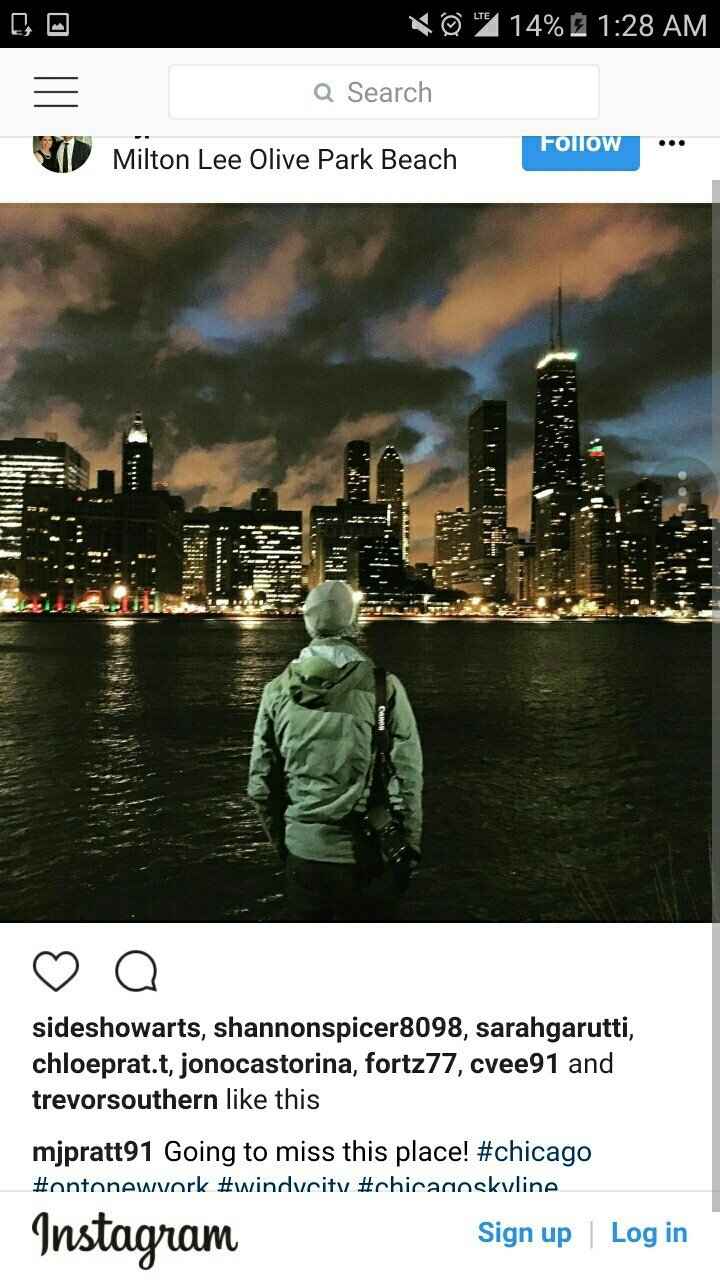Open the #chicago hashtag
This screenshot has height=1280, width=720.
(x=534, y=1152)
